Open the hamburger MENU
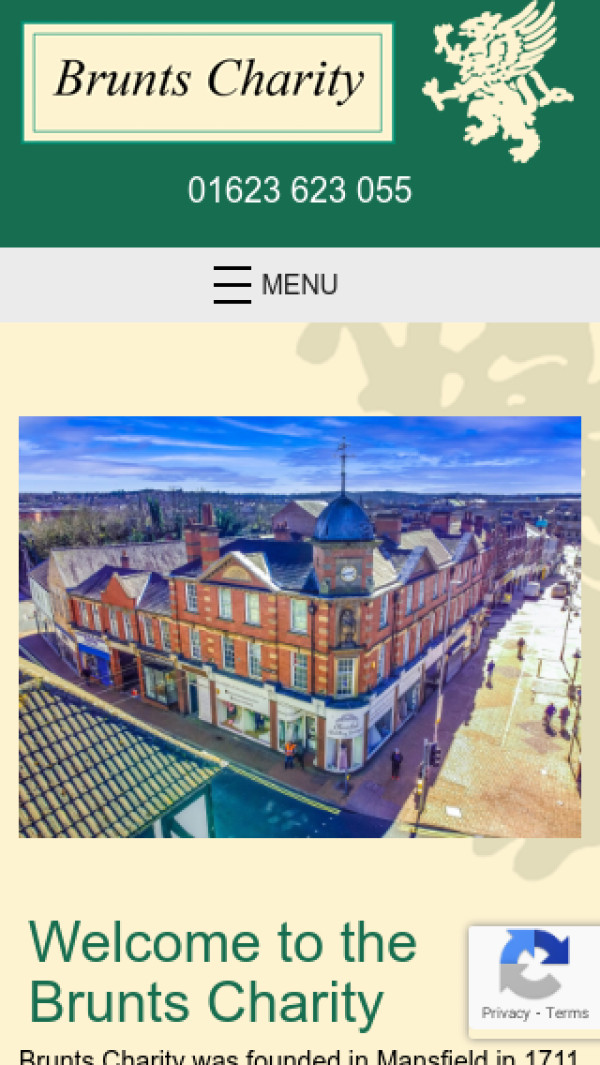 276,285
